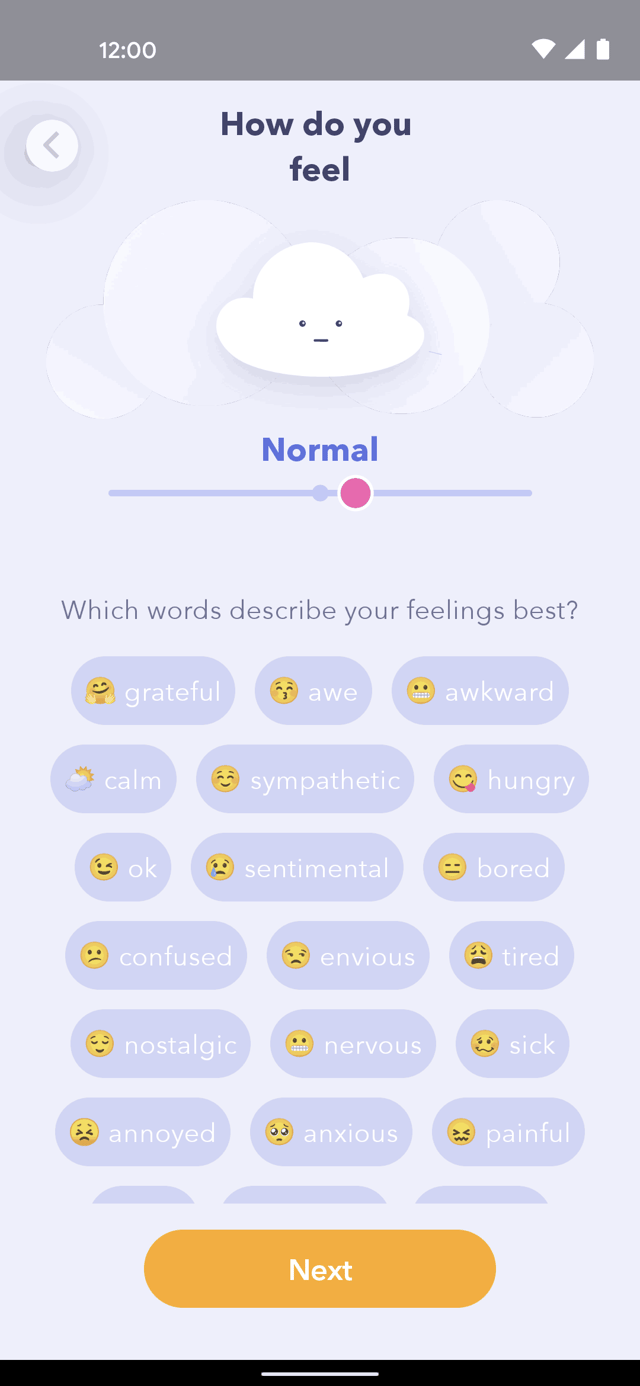
Task: Tap the tired chip
Action: tap(511, 956)
